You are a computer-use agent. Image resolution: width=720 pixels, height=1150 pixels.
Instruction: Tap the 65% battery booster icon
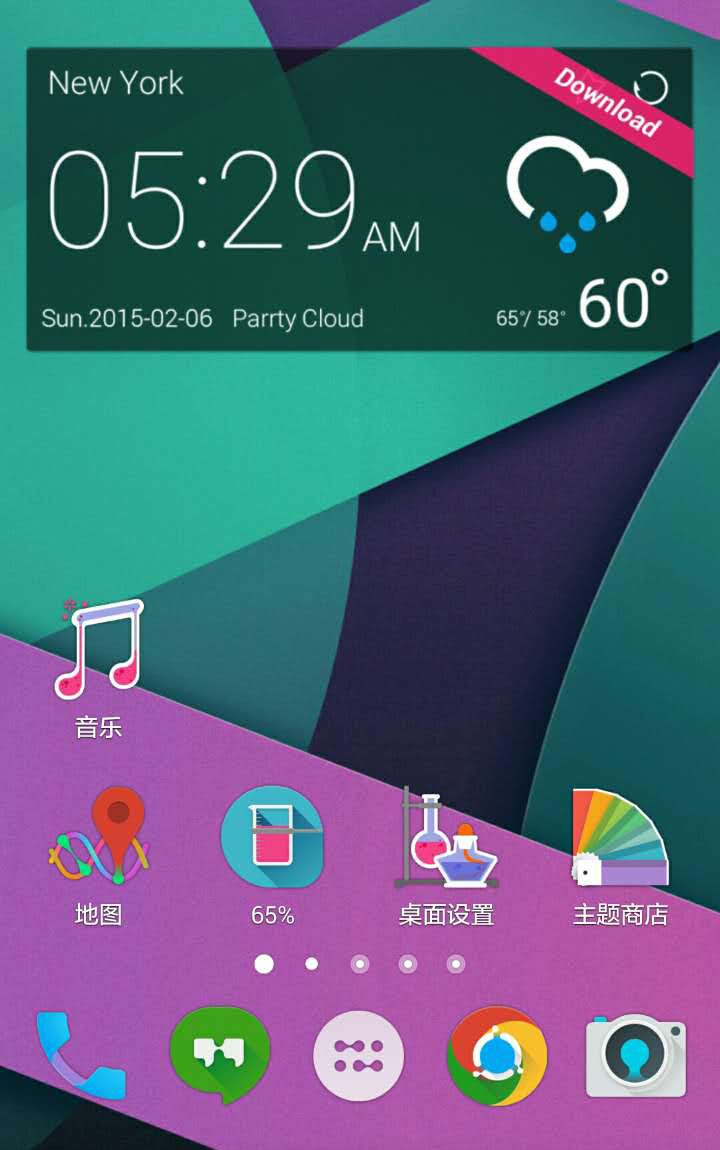(272, 838)
